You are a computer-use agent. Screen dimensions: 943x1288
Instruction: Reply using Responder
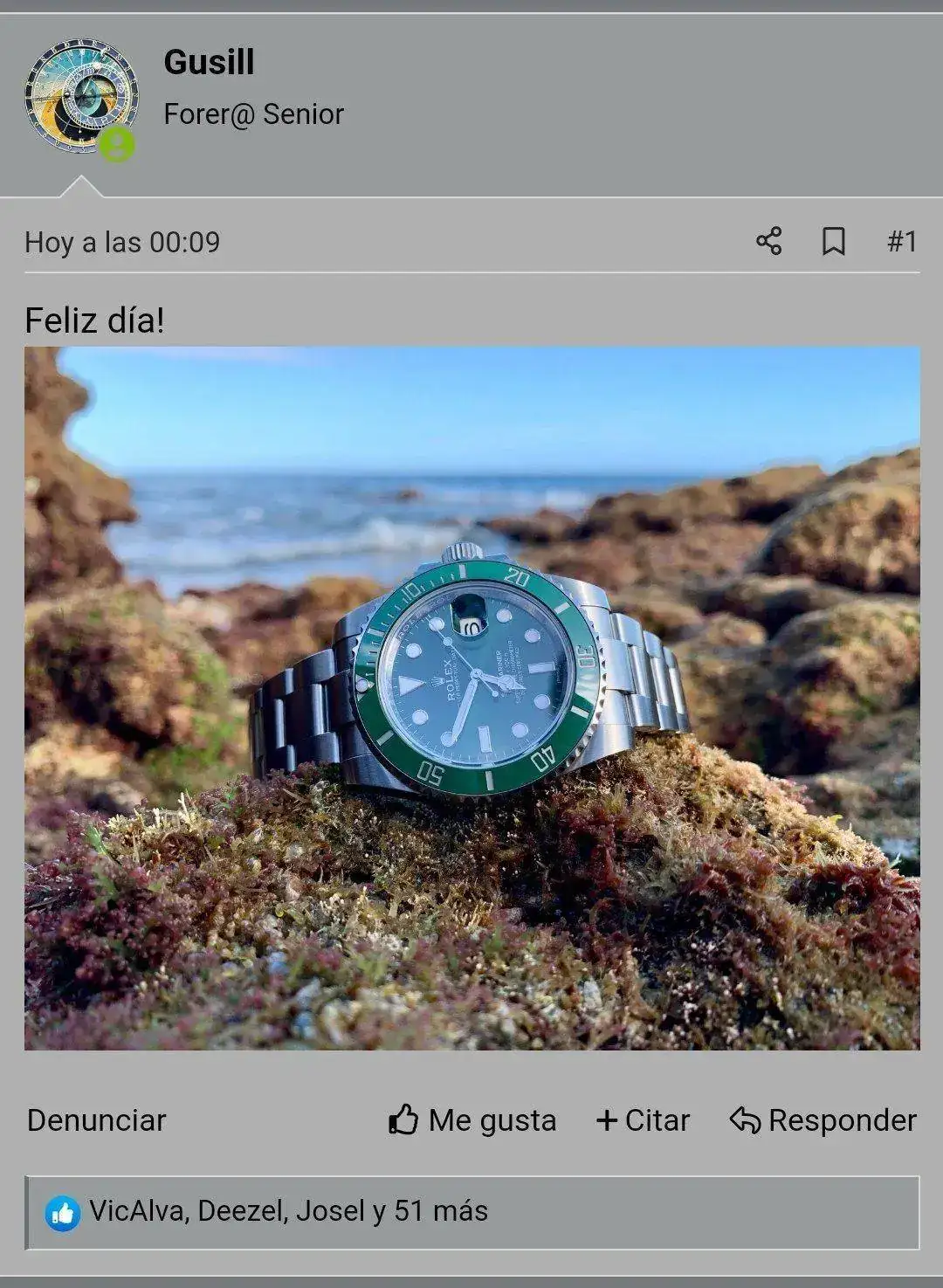click(823, 1119)
